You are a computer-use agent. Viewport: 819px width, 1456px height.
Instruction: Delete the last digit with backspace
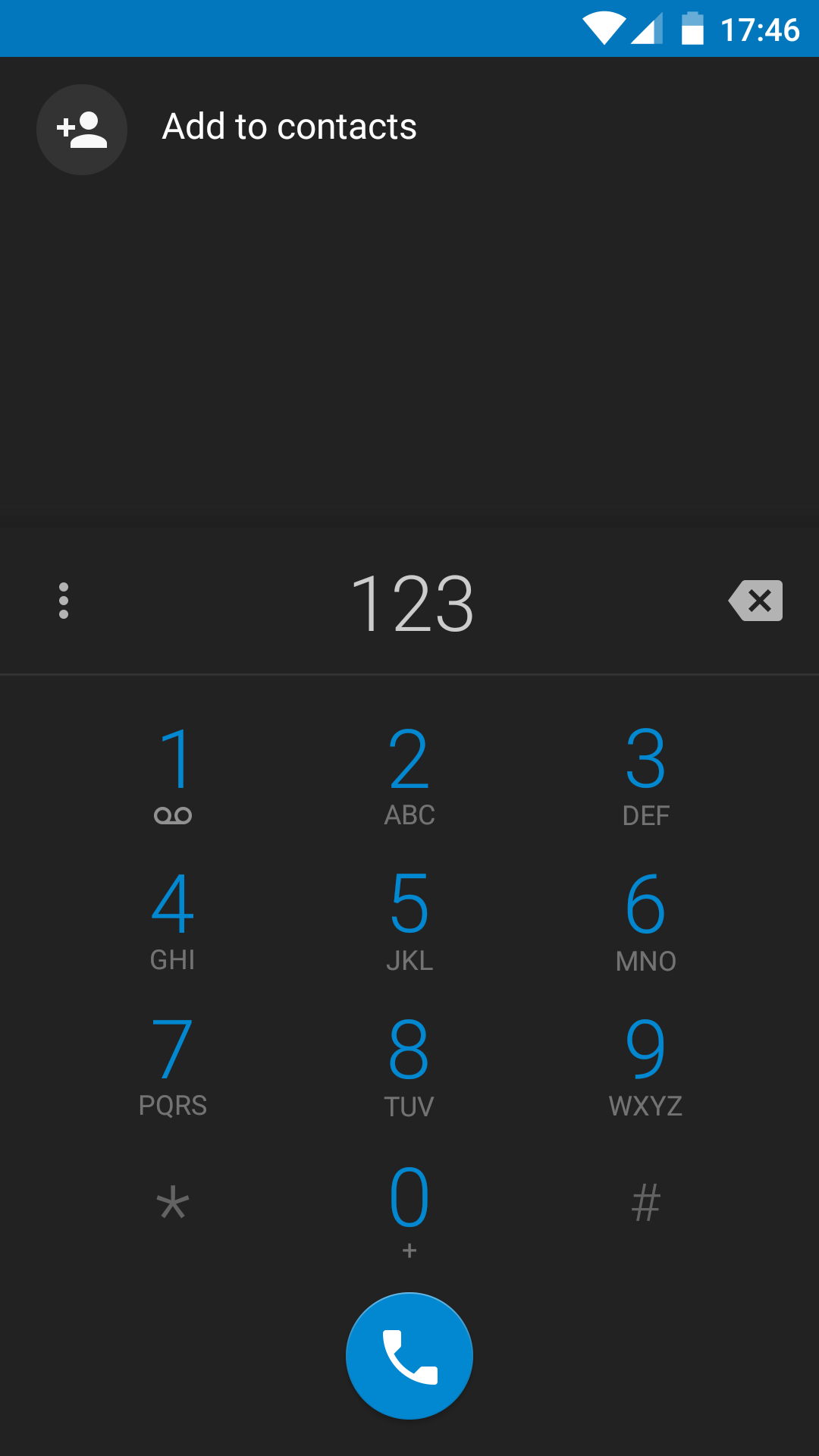pos(755,601)
